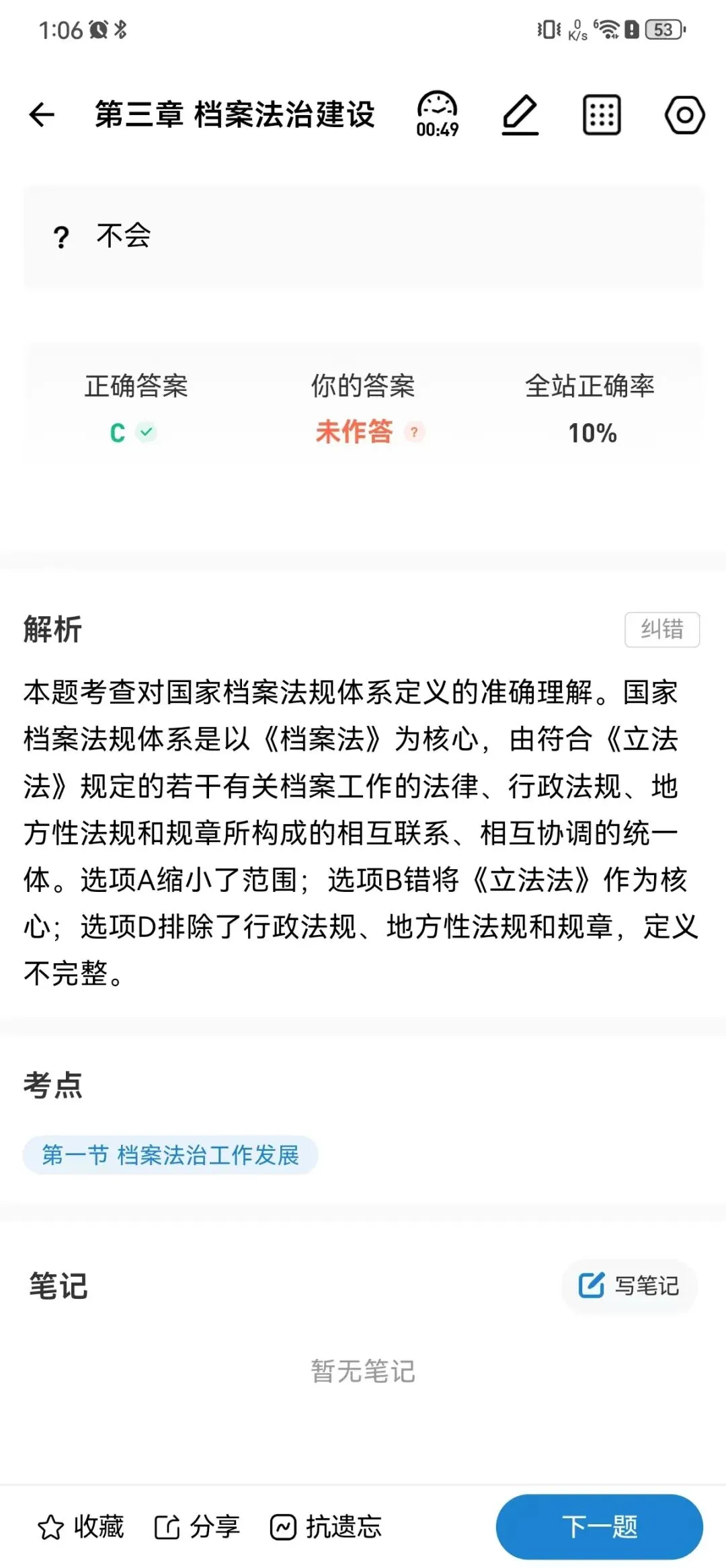Image resolution: width=726 pixels, height=1568 pixels.
Task: Select the 不会 option
Action: coord(363,237)
